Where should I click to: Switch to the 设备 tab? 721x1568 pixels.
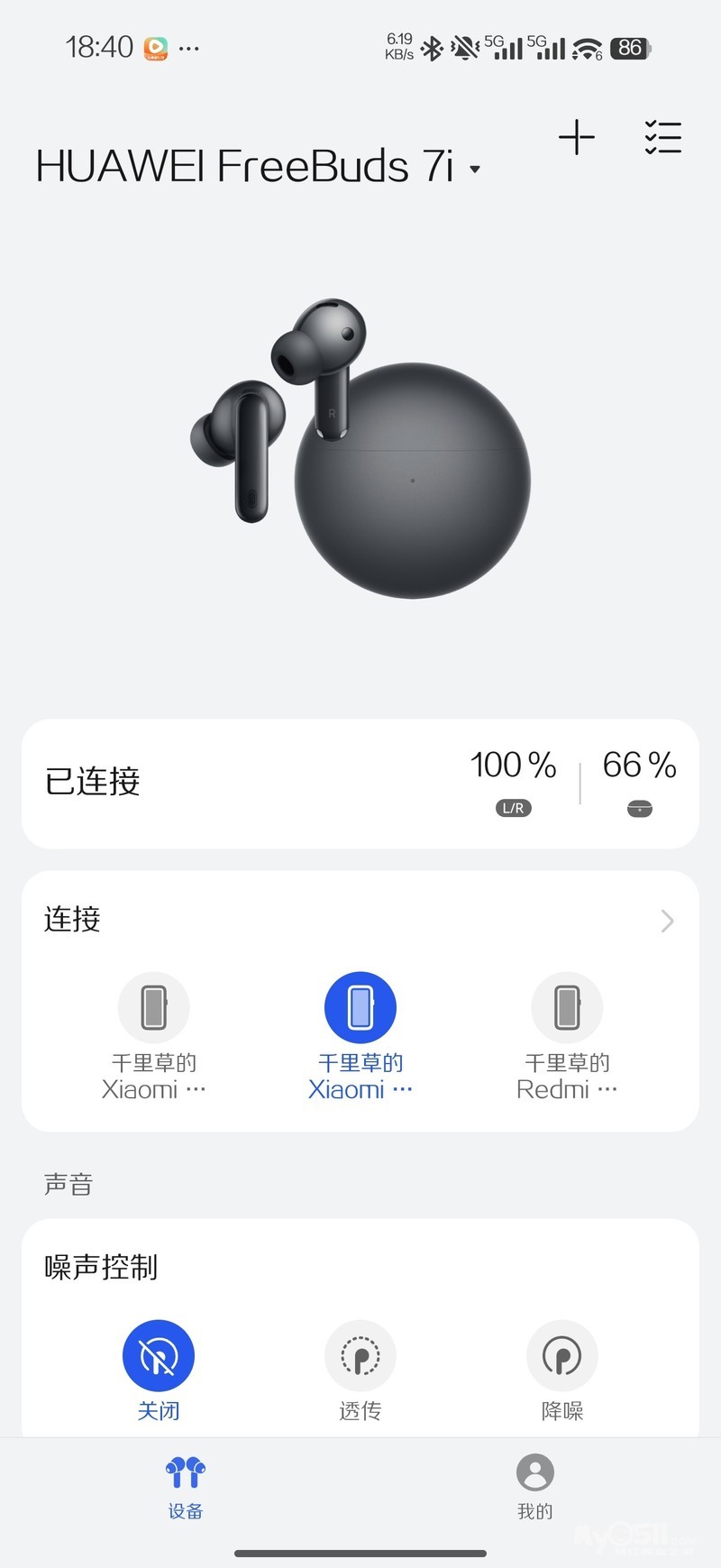pos(186,1488)
